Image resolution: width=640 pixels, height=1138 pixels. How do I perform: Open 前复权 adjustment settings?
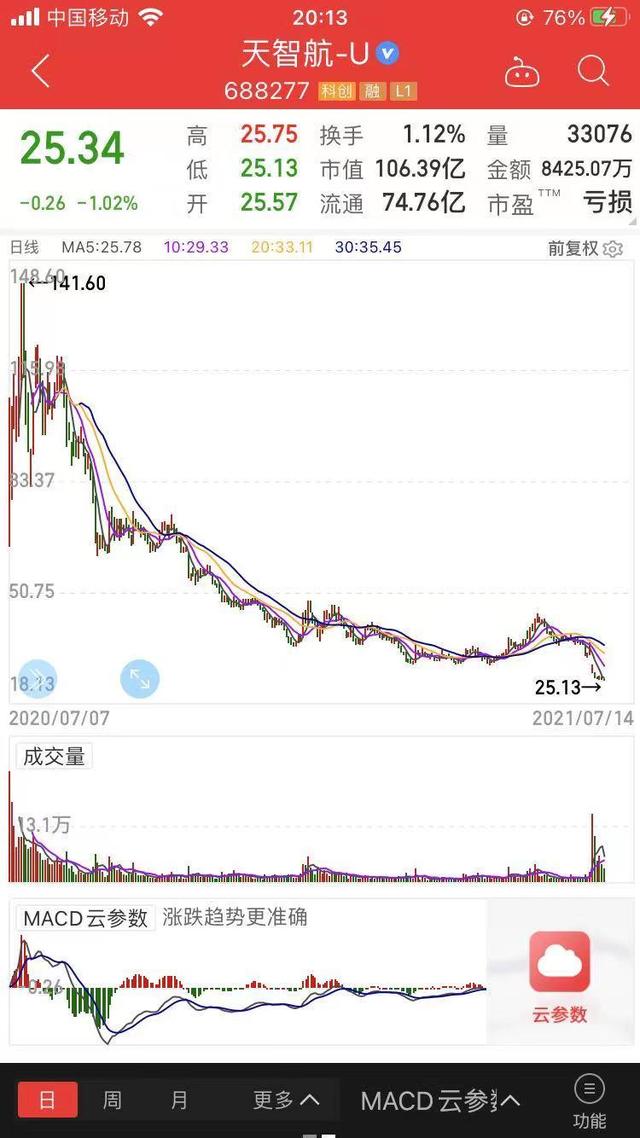pyautogui.click(x=585, y=248)
